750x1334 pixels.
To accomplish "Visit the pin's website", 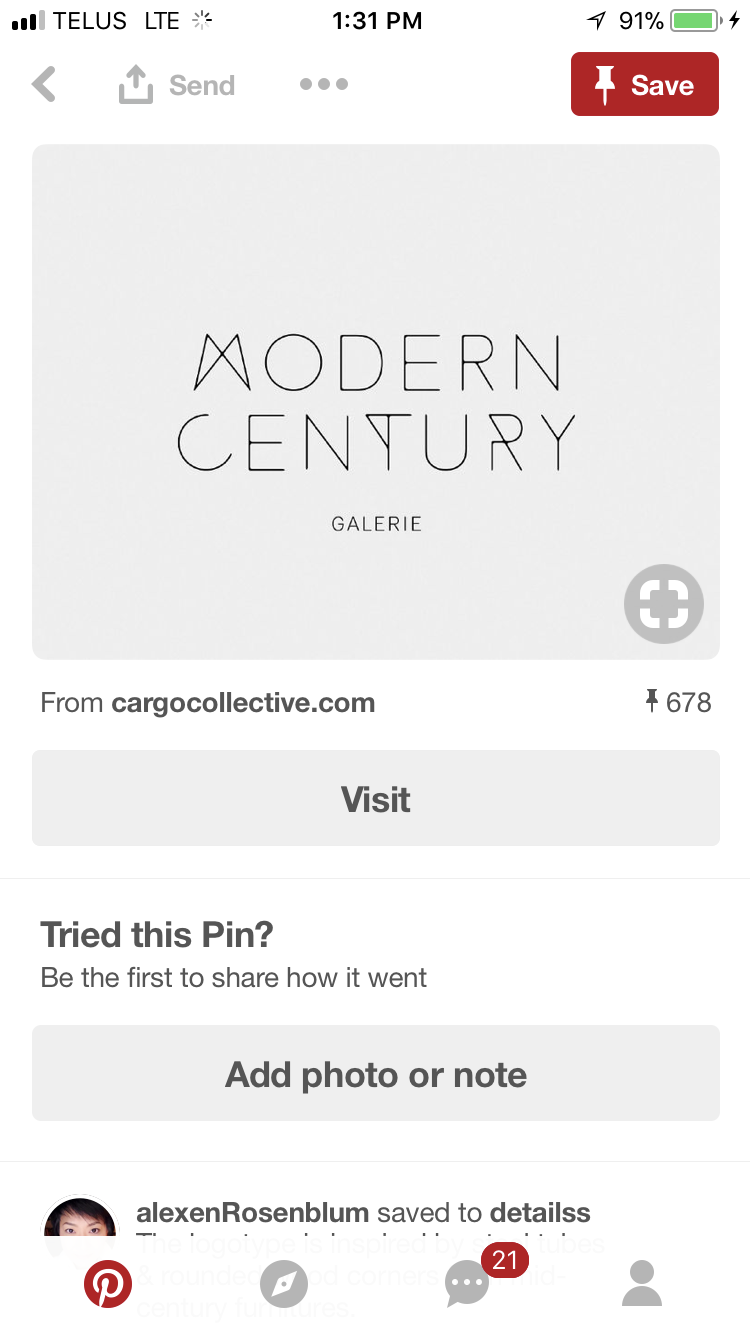I will click(376, 799).
